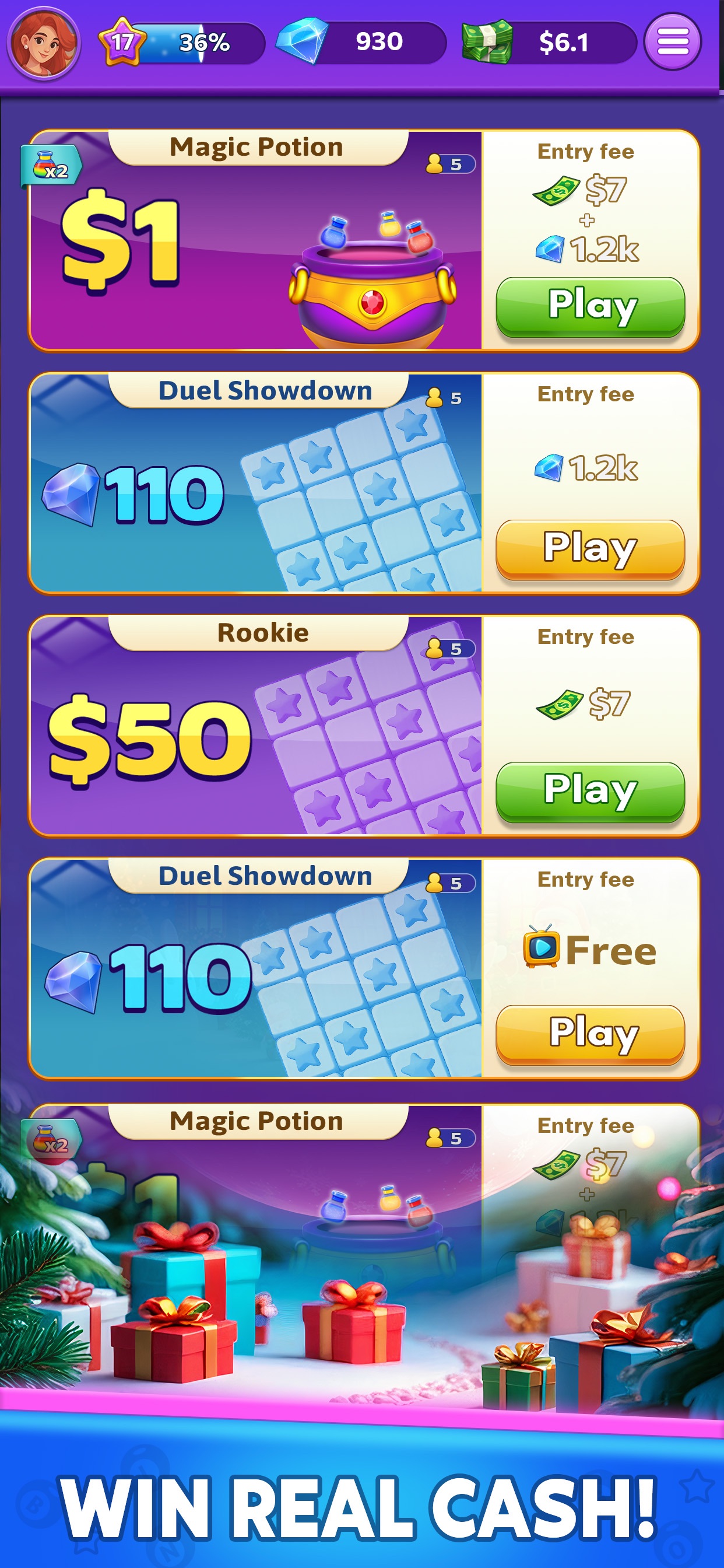The image size is (724, 1568).
Task: Play the Rookie $50 game
Action: [x=590, y=792]
